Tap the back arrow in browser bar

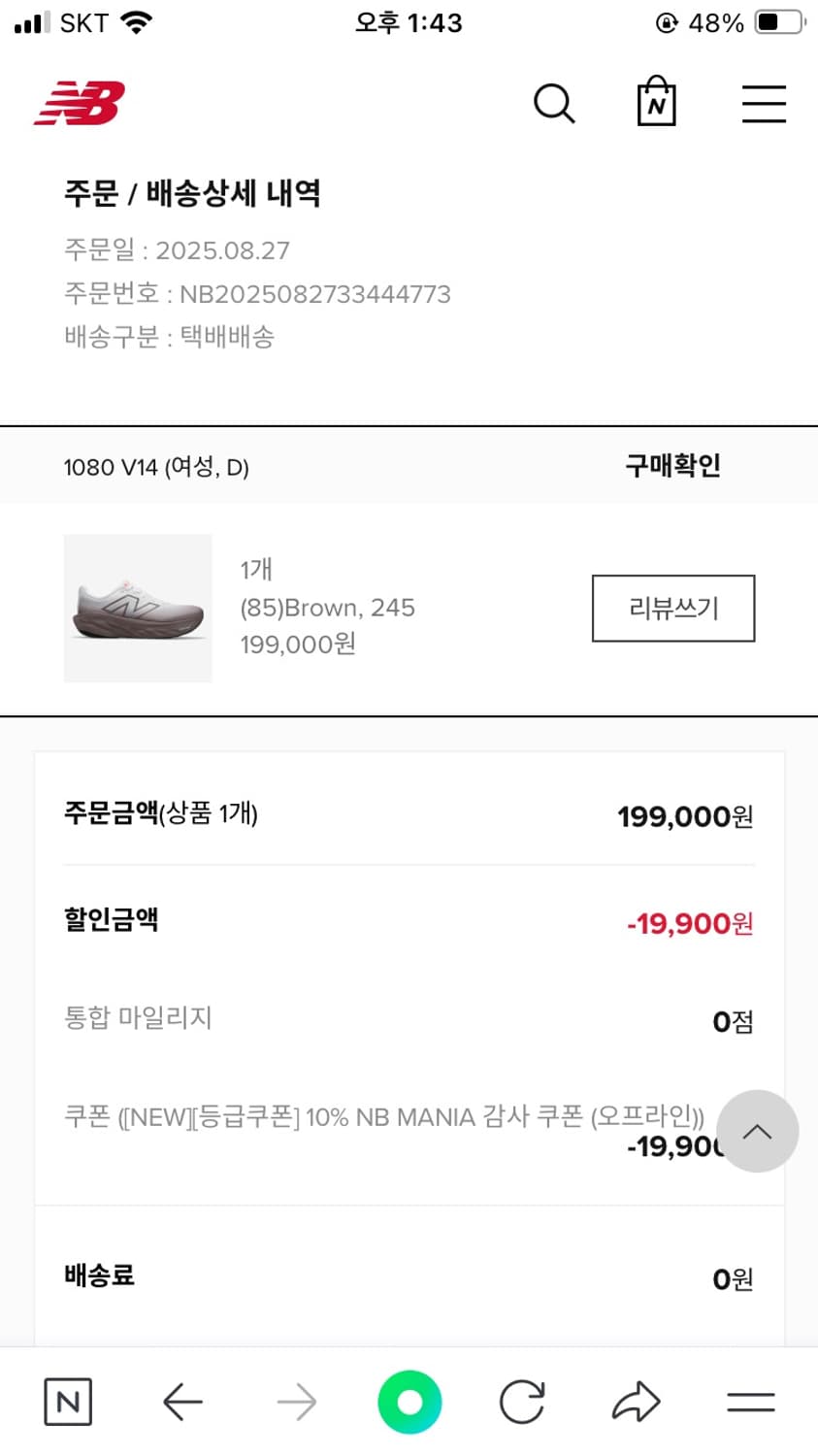(x=182, y=1401)
